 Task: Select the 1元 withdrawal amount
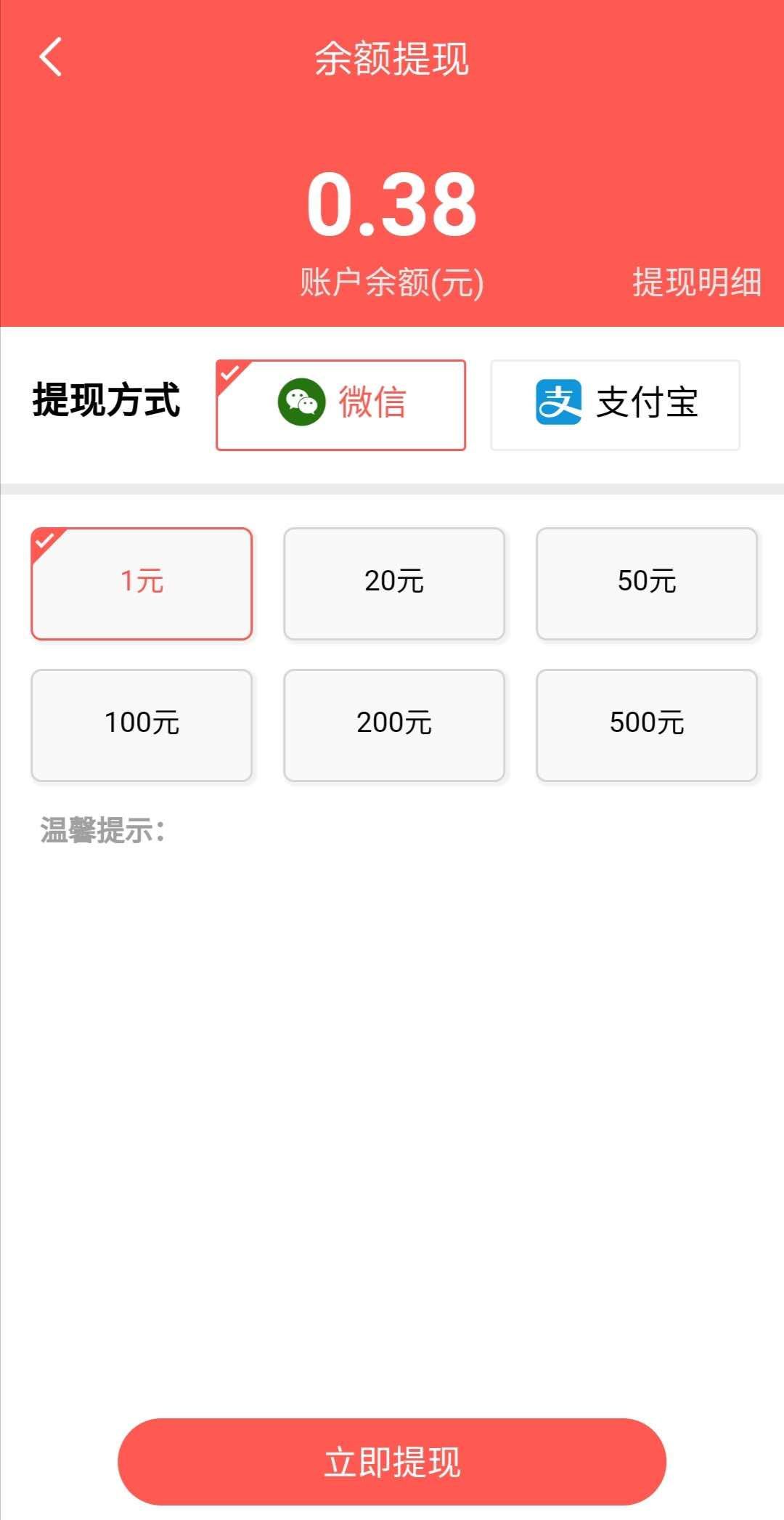click(142, 583)
